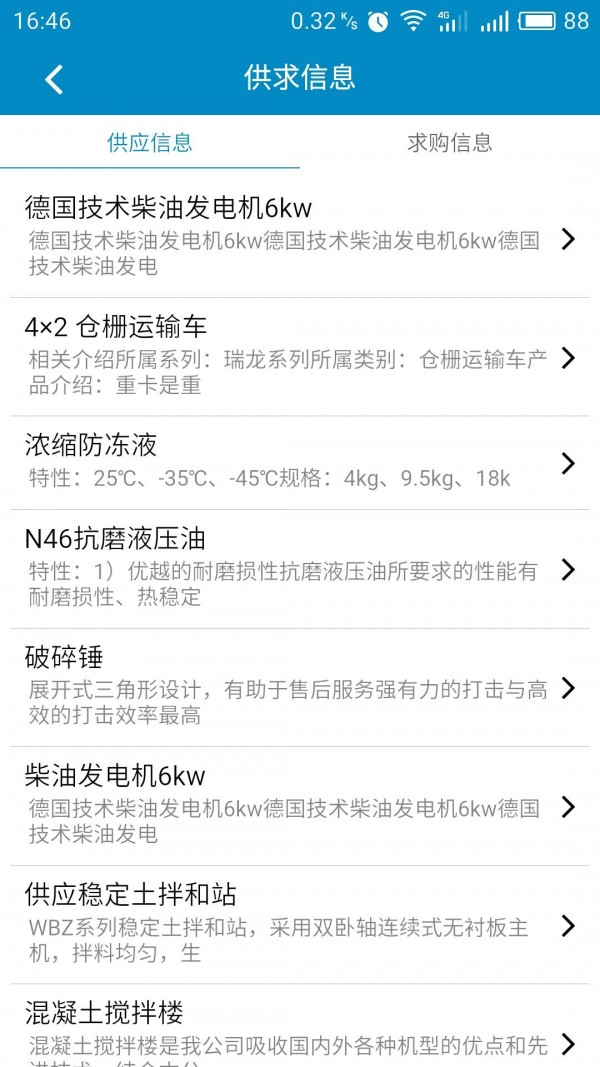Switch to the 供应信息 tab
The height and width of the screenshot is (1067, 600).
[x=150, y=142]
